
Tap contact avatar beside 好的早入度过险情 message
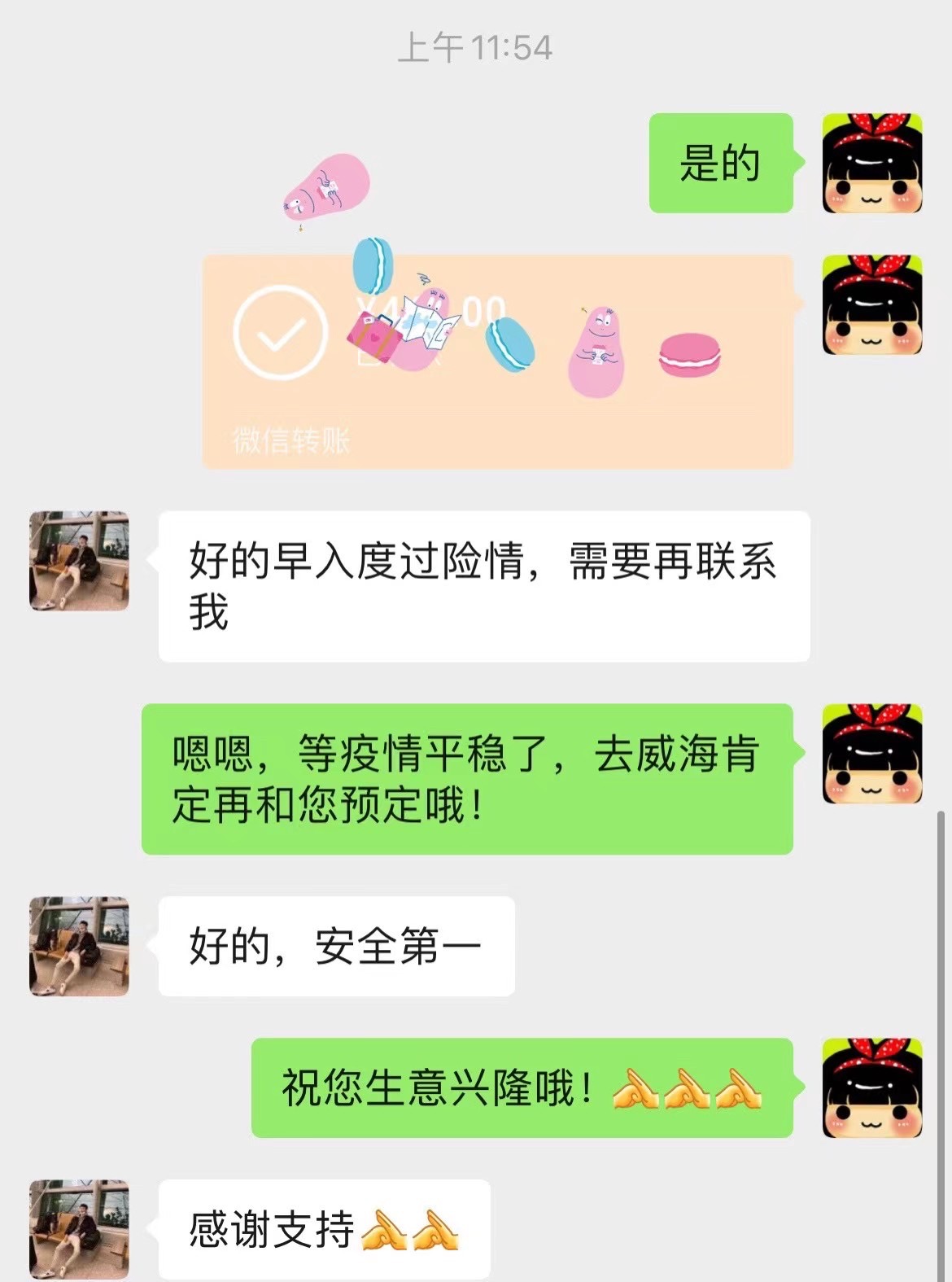click(x=79, y=561)
